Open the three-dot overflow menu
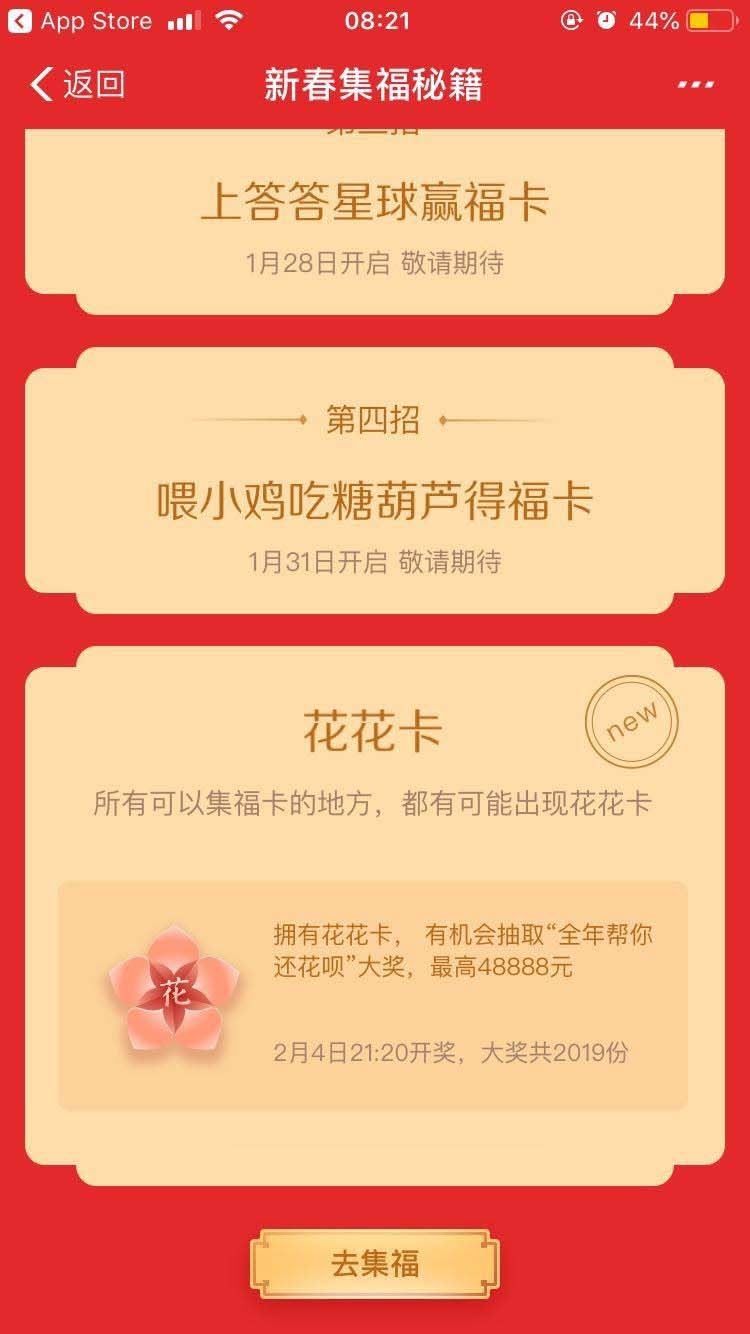 point(695,85)
